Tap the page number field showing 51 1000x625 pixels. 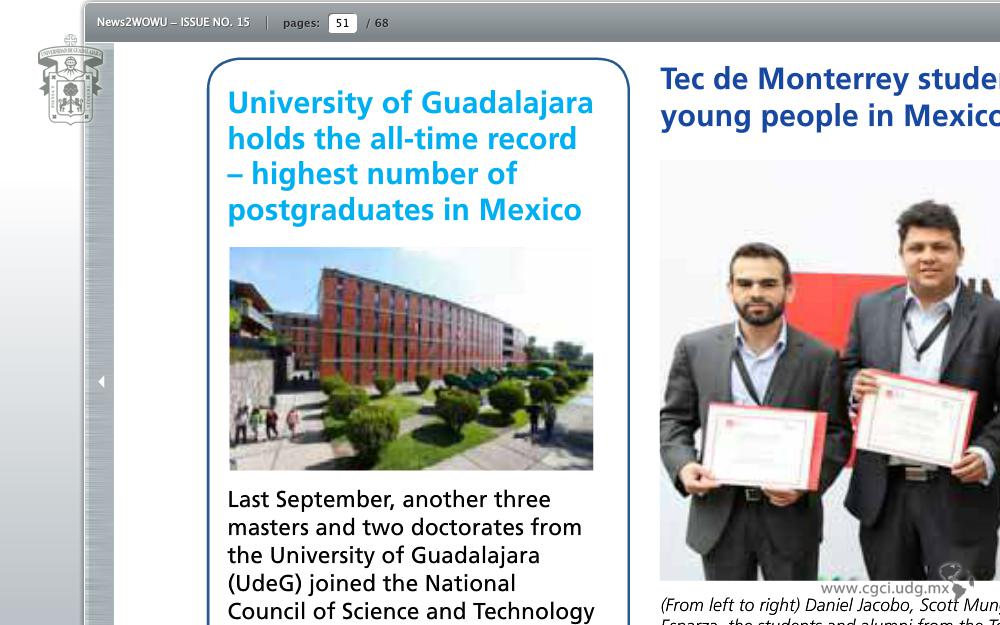[x=342, y=23]
